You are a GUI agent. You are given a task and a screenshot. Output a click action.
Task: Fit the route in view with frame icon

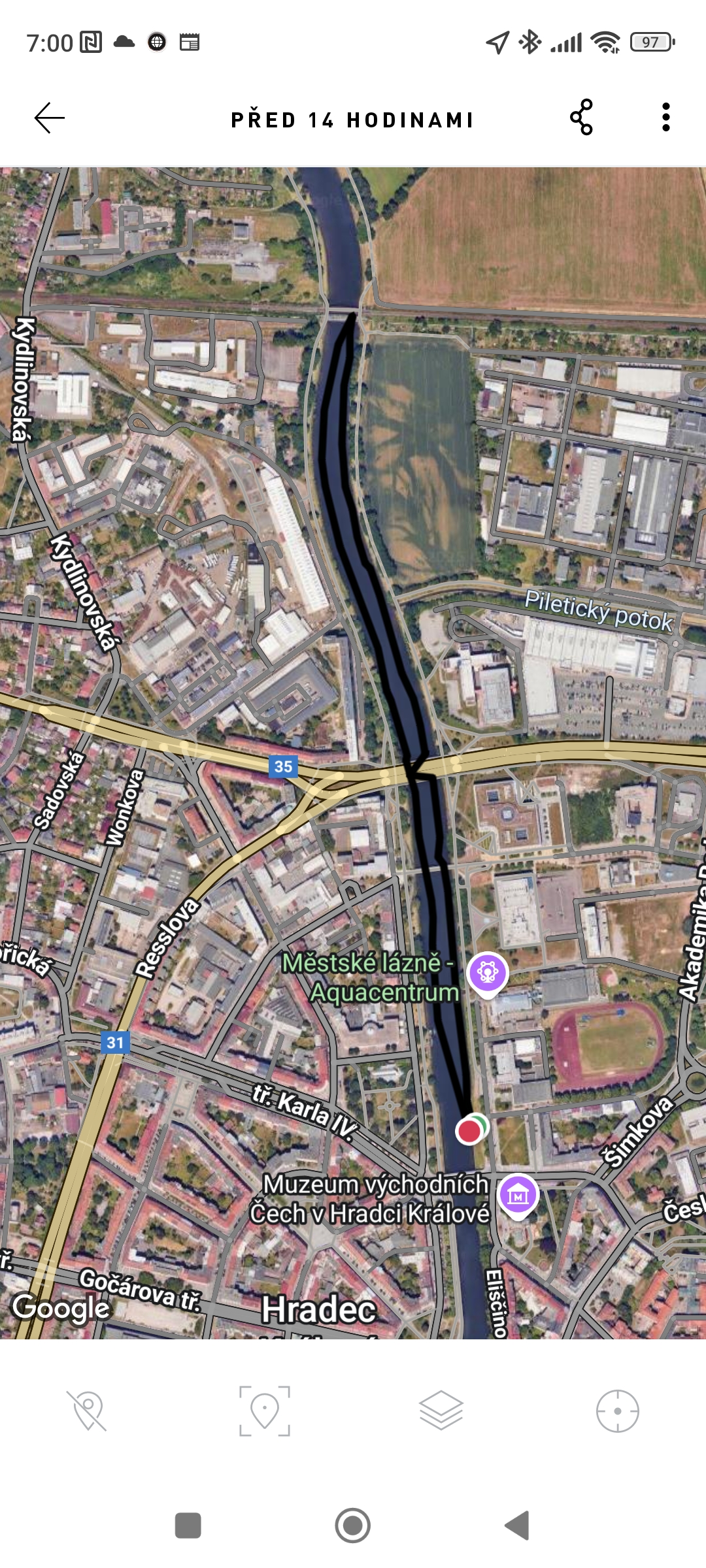pyautogui.click(x=265, y=1411)
